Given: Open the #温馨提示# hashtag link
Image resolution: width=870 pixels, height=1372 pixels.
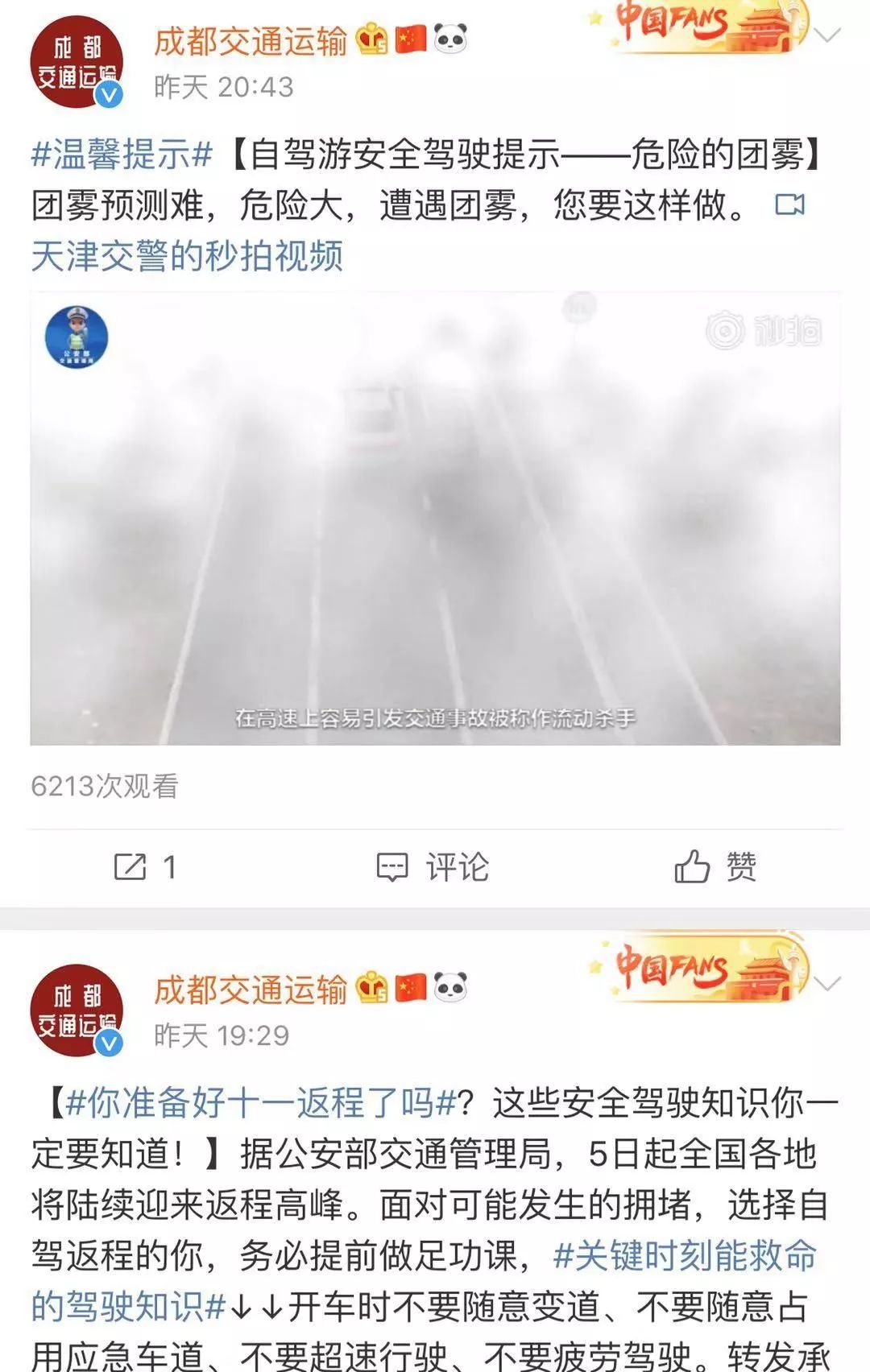Looking at the screenshot, I should click(x=121, y=155).
